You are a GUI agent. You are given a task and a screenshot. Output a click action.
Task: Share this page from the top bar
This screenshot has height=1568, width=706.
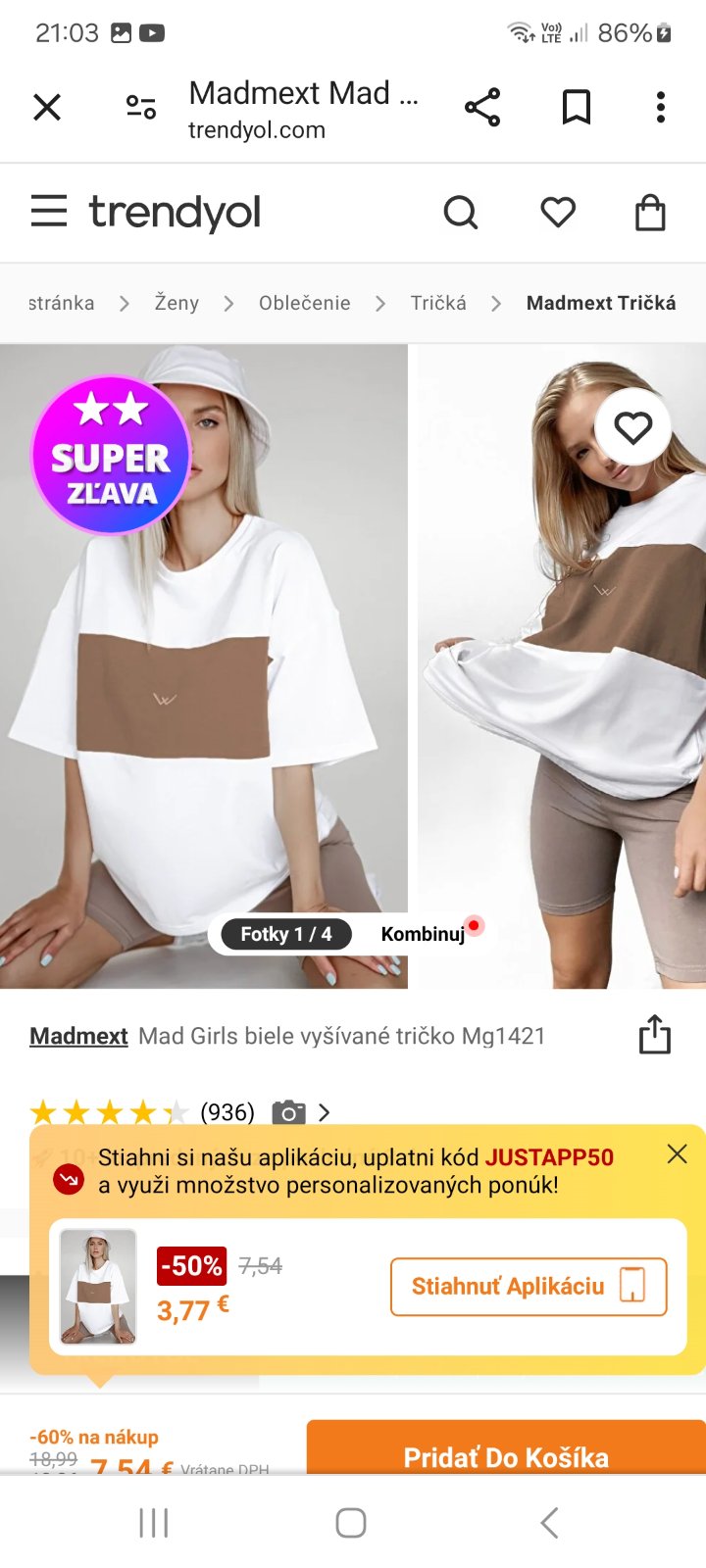(x=482, y=107)
